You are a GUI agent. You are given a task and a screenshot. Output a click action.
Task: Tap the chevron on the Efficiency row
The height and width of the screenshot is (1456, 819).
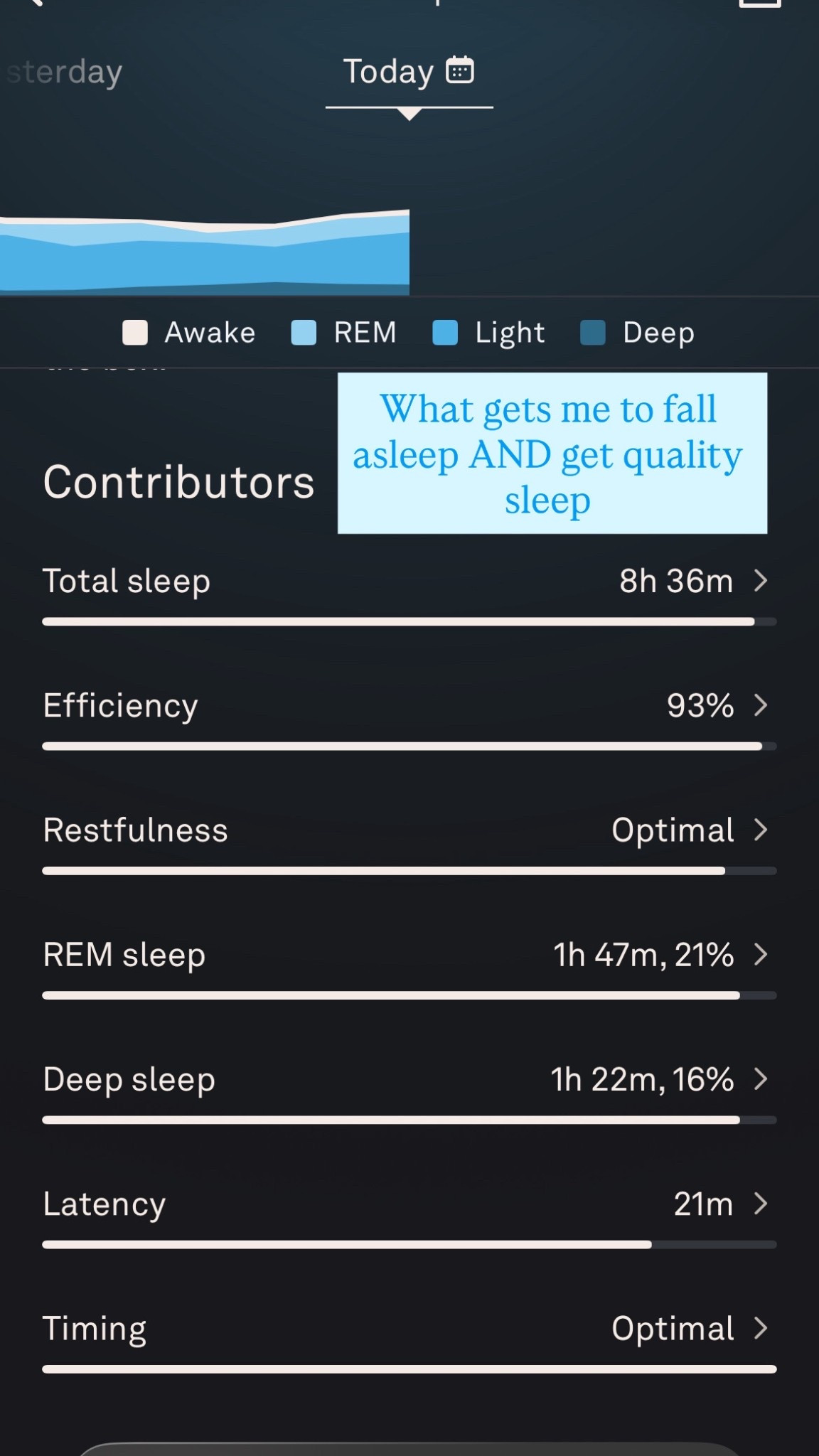click(761, 705)
